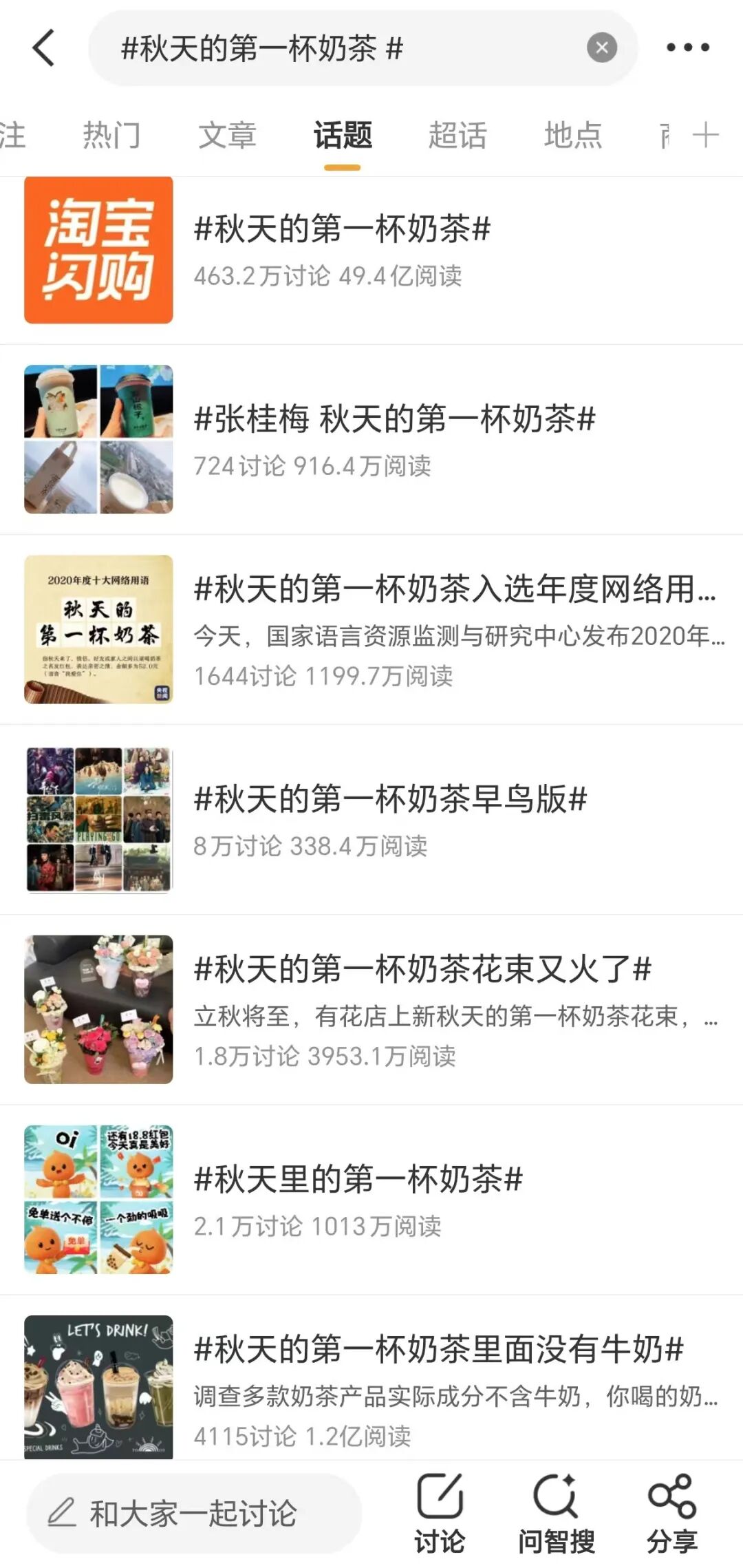Open the three-dot overflow menu

click(687, 48)
